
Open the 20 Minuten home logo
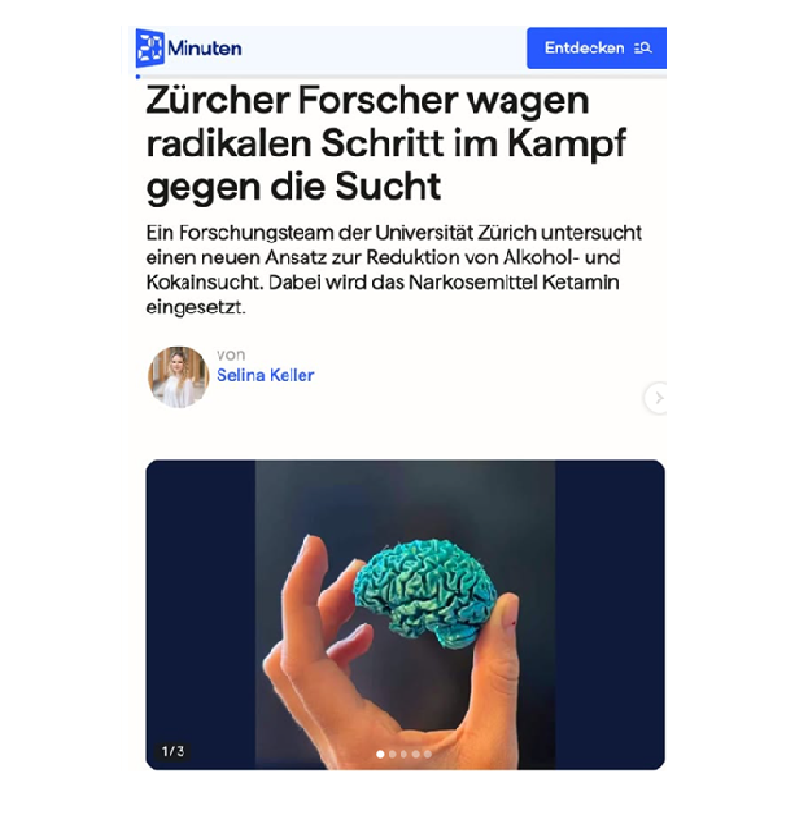click(189, 48)
